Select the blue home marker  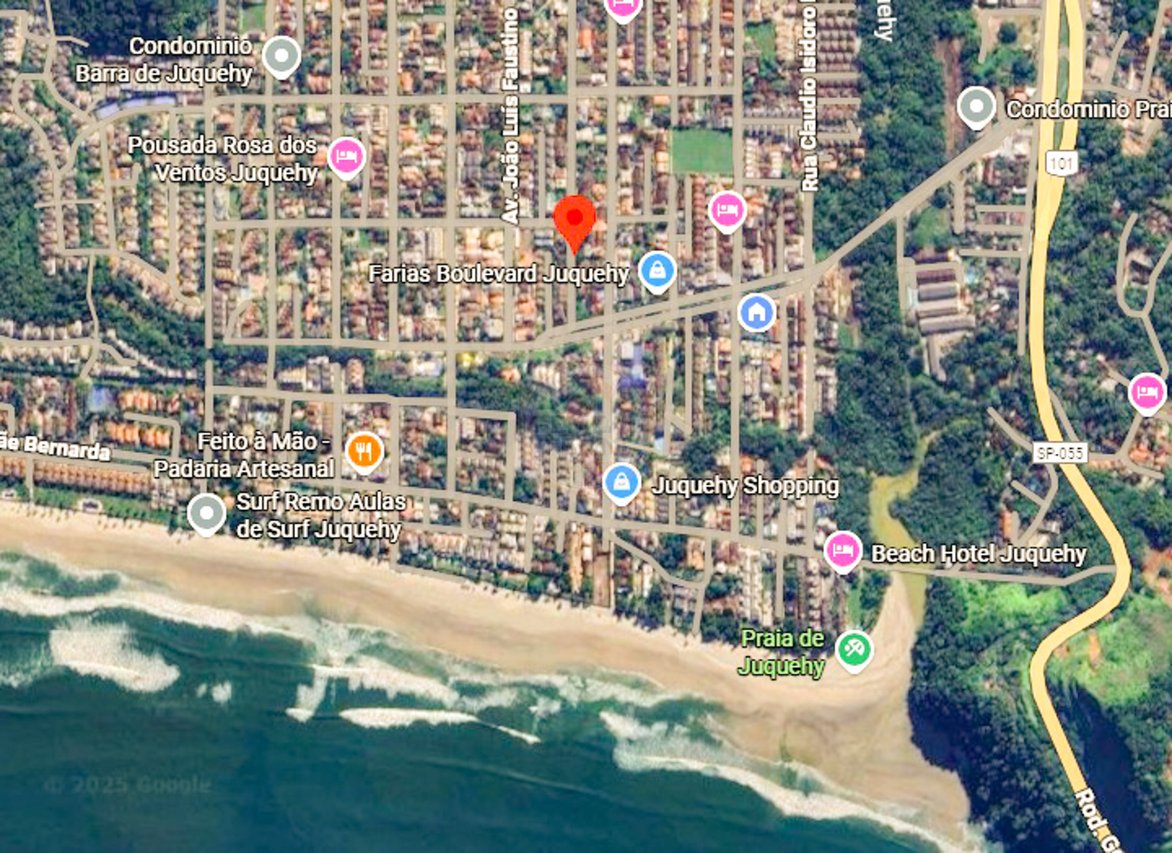pyautogui.click(x=757, y=312)
